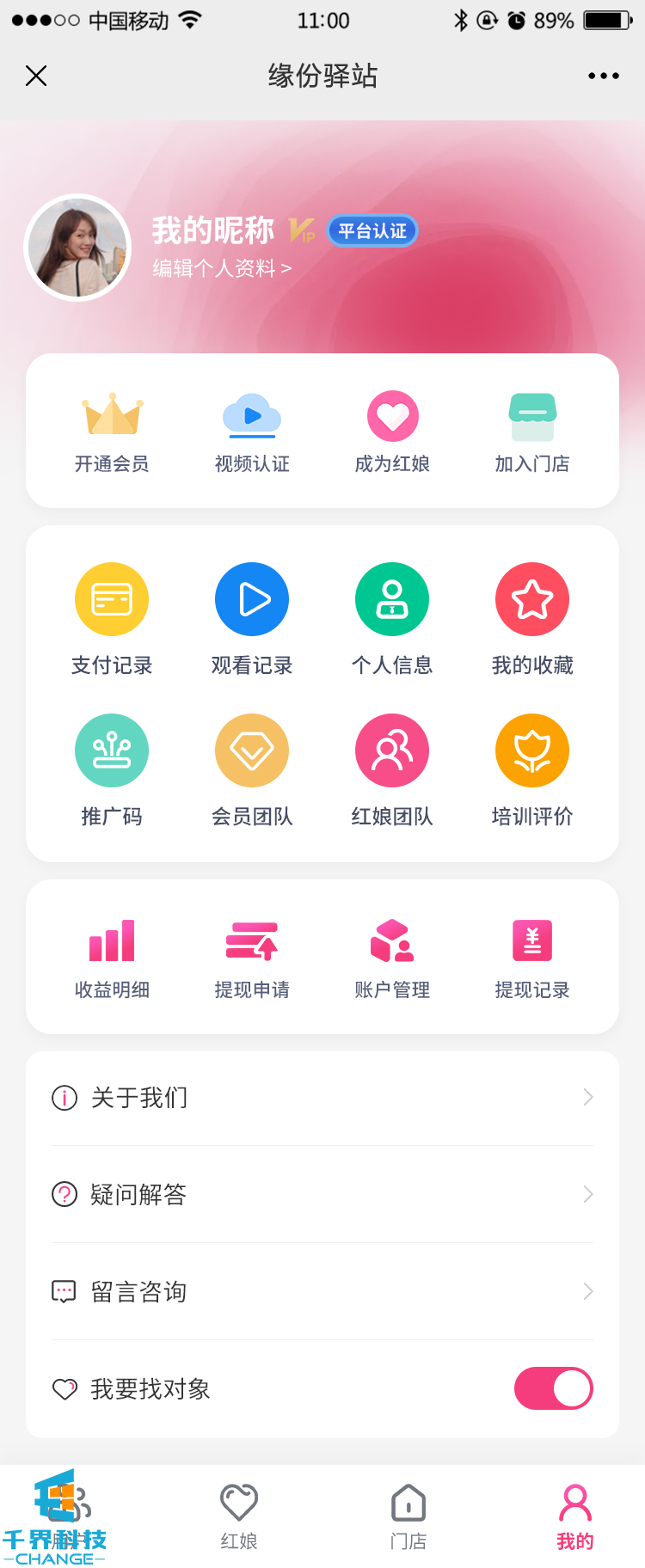The image size is (645, 1568).
Task: Close the 缘份驿站 mini program page
Action: pyautogui.click(x=36, y=76)
